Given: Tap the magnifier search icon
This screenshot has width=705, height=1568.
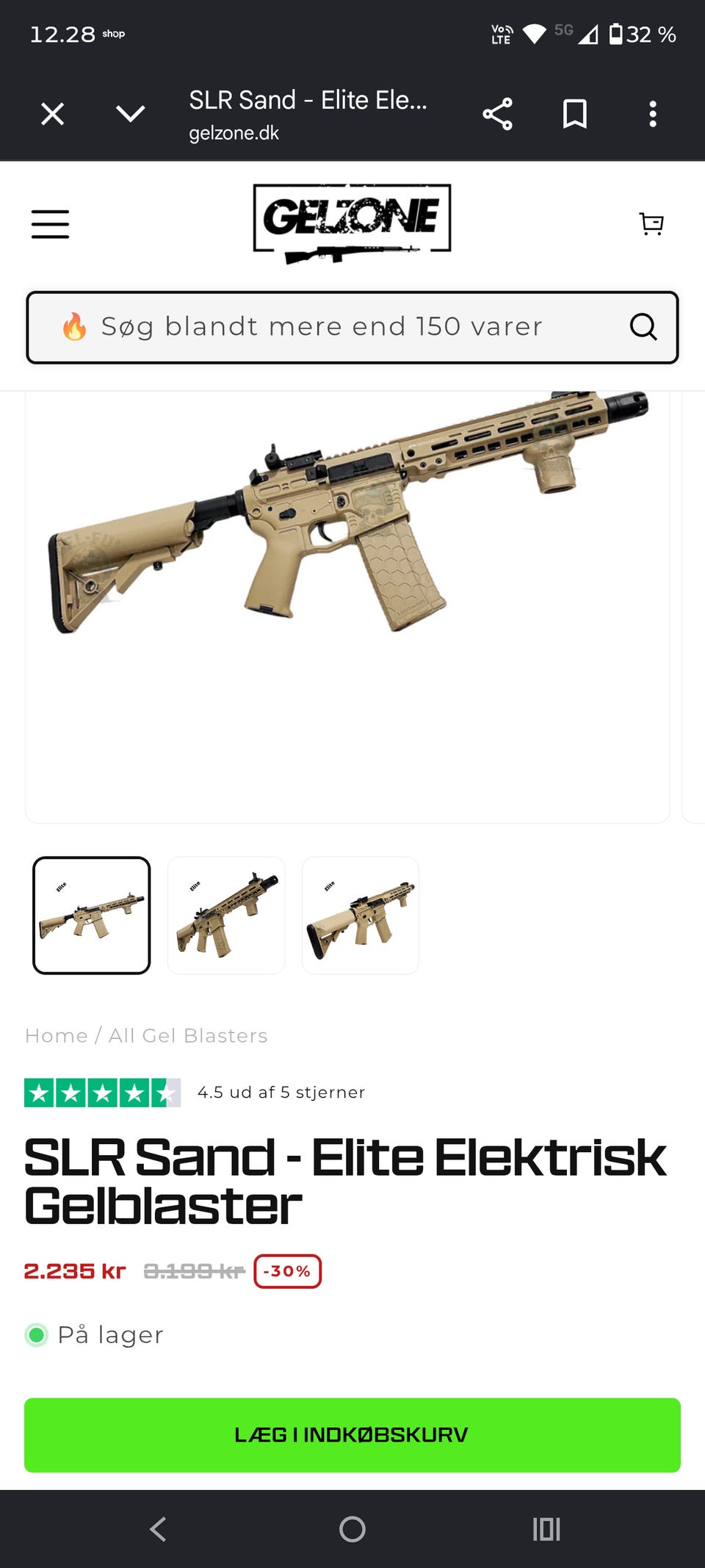Looking at the screenshot, I should tap(643, 326).
